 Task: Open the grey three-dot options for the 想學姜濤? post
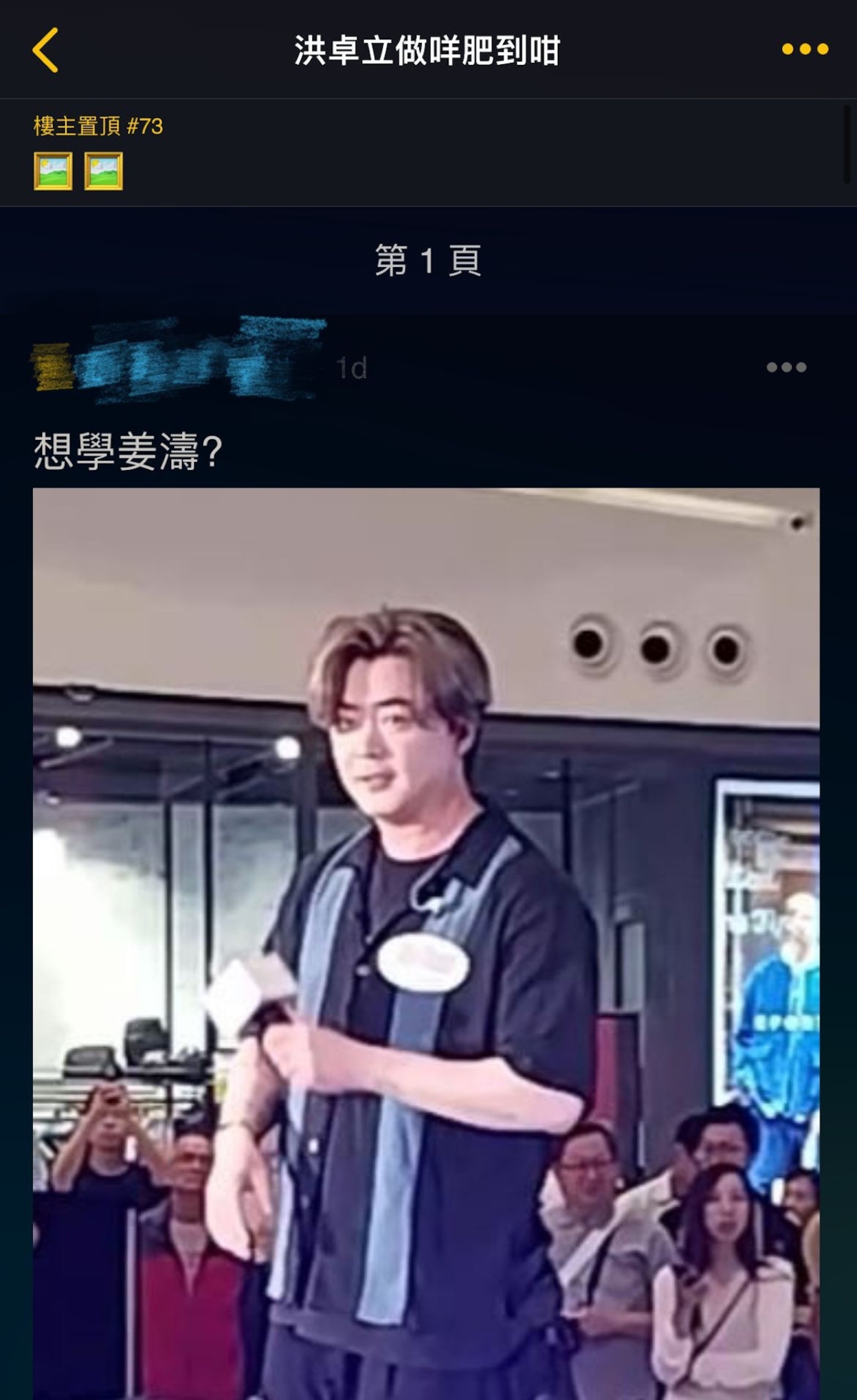pos(786,367)
